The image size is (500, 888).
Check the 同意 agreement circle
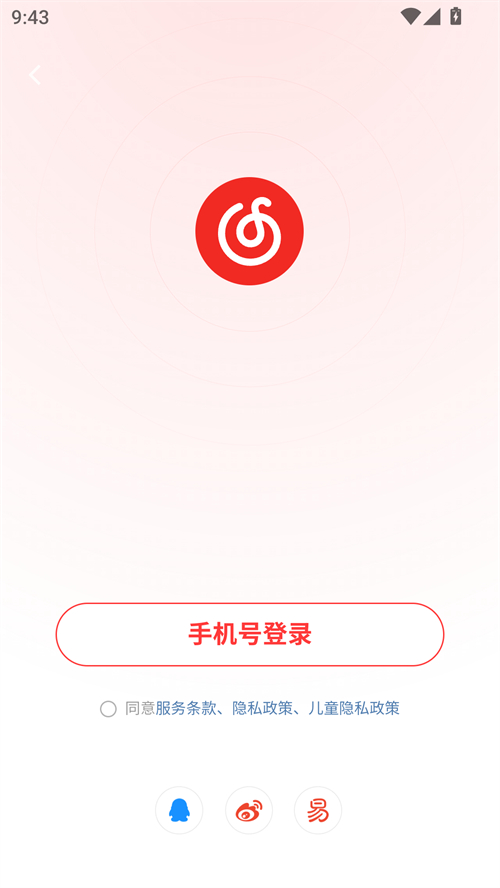108,708
